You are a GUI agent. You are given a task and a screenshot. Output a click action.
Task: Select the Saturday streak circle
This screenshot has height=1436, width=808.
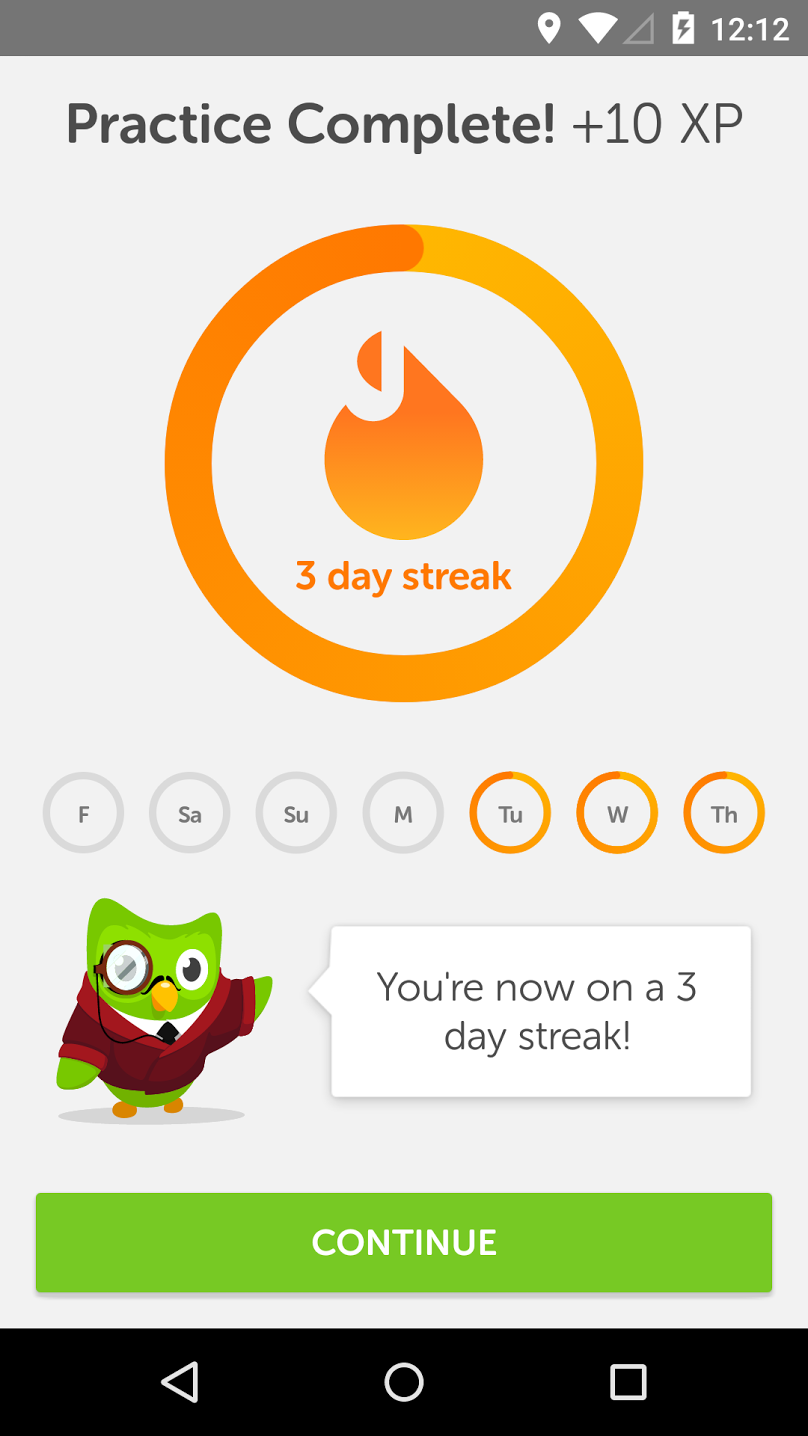tap(189, 813)
